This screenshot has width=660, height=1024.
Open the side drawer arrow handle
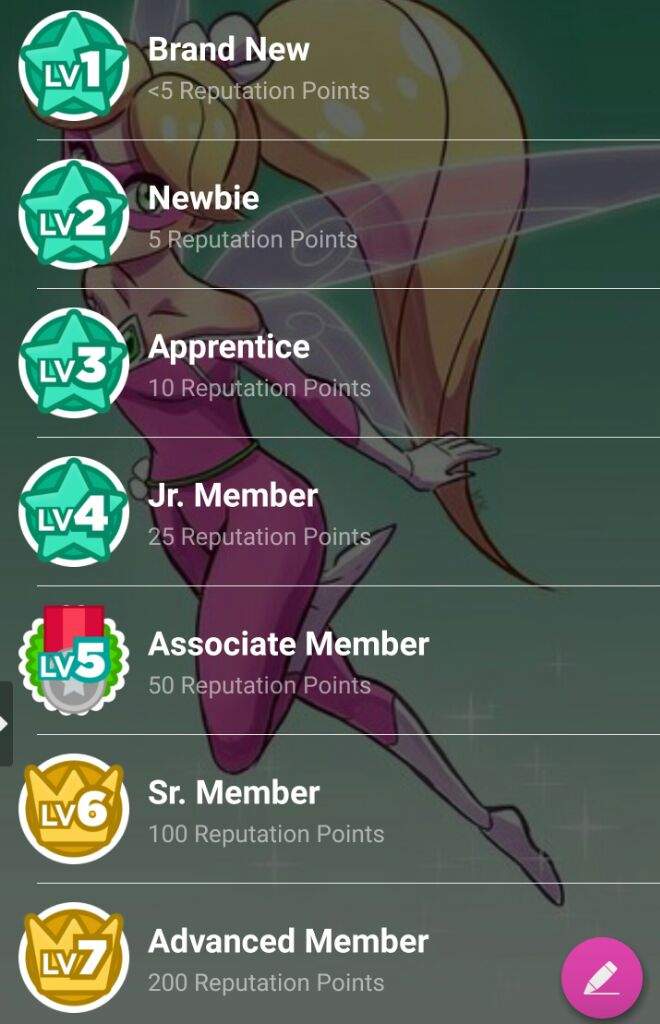coord(5,723)
